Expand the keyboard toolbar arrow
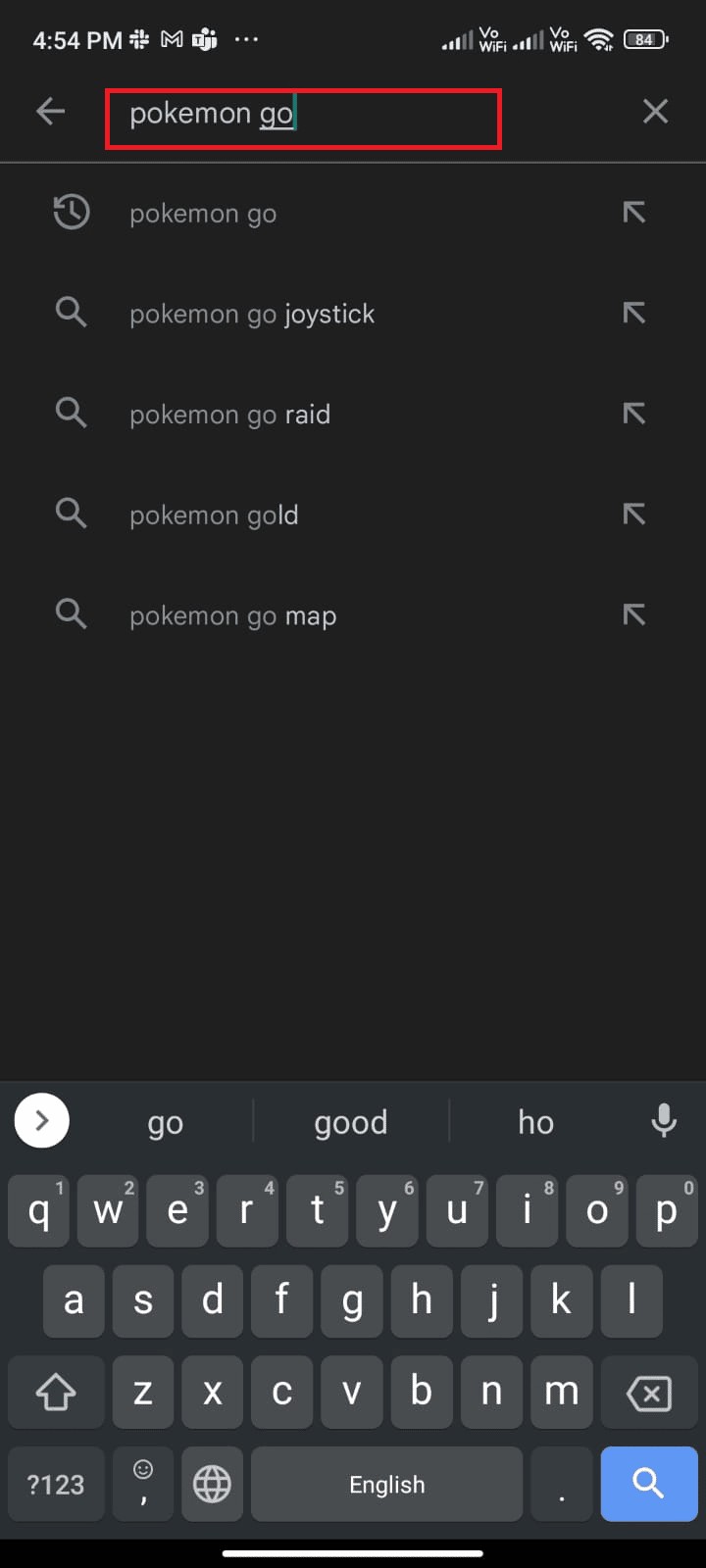 click(x=42, y=1120)
